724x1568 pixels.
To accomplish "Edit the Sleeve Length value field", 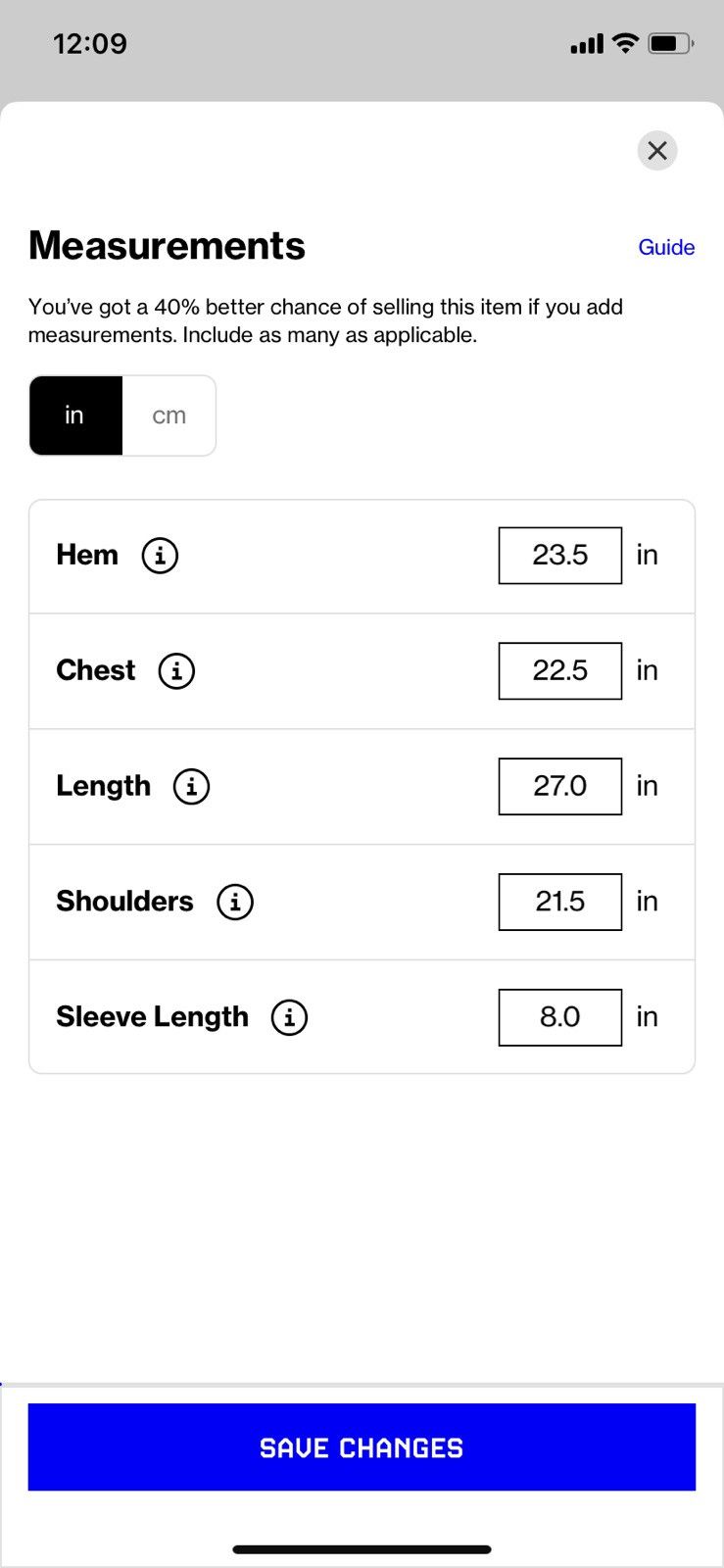I will coord(560,1017).
